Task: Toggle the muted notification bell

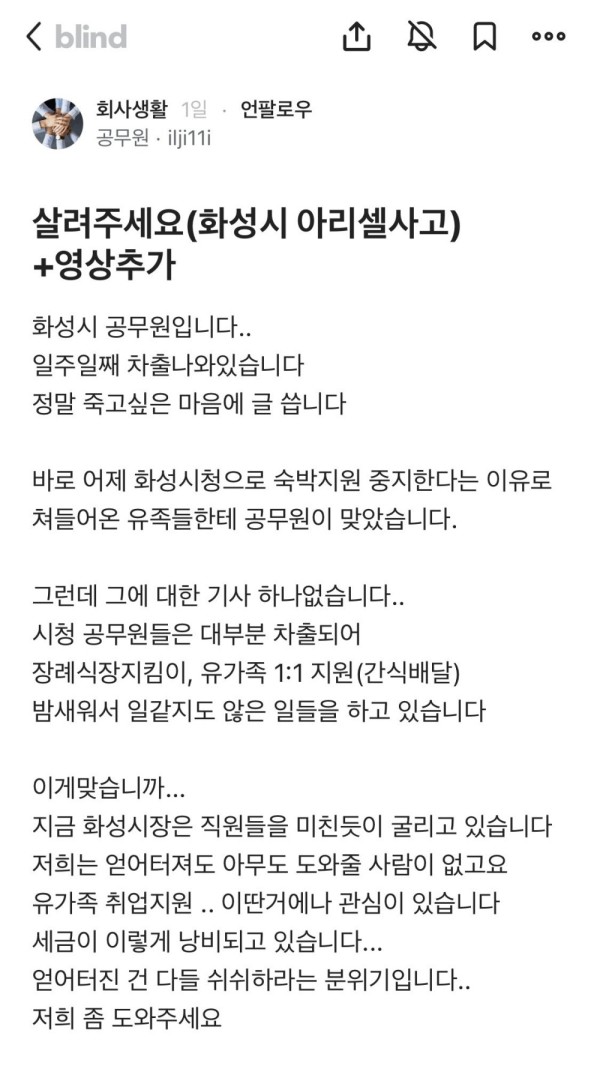Action: point(421,36)
